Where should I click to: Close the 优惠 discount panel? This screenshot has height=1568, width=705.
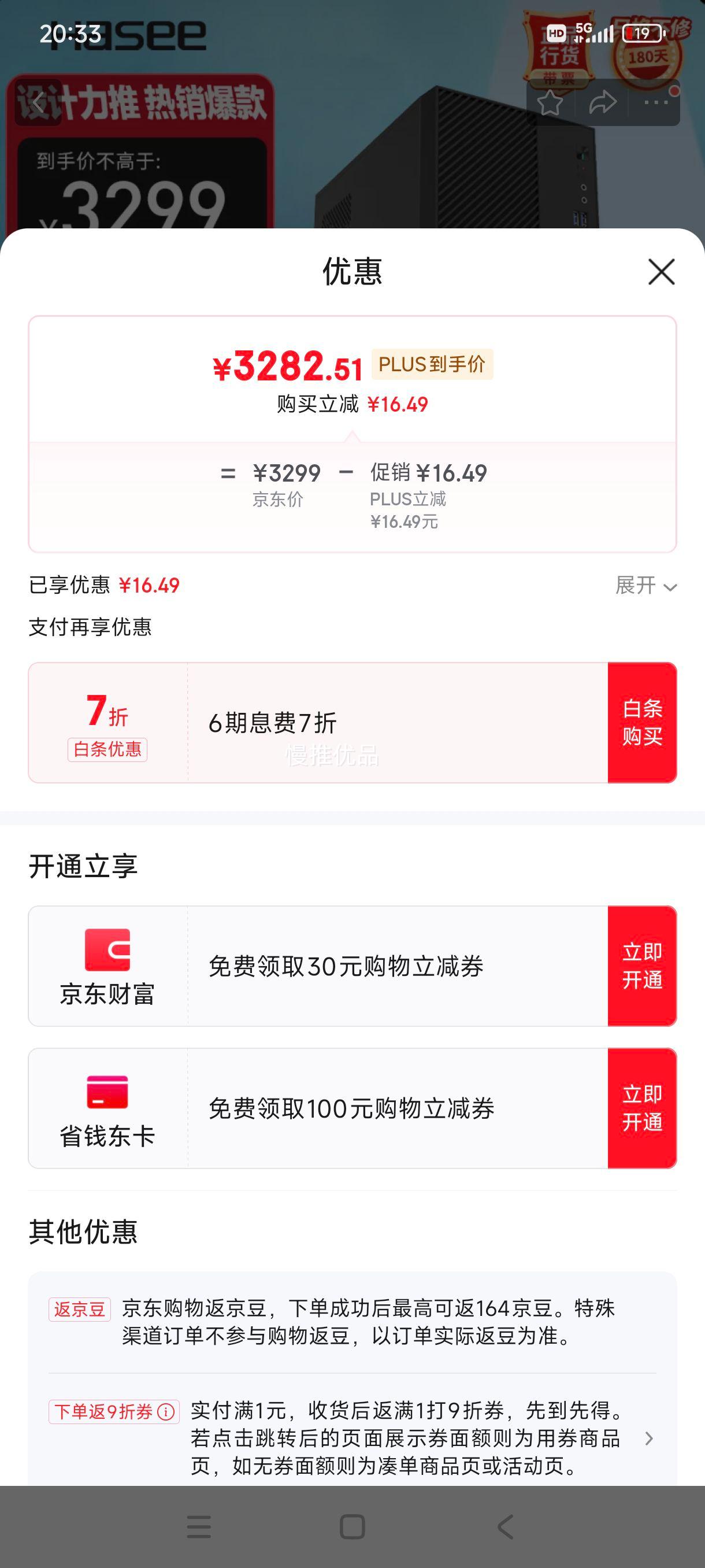coord(661,272)
